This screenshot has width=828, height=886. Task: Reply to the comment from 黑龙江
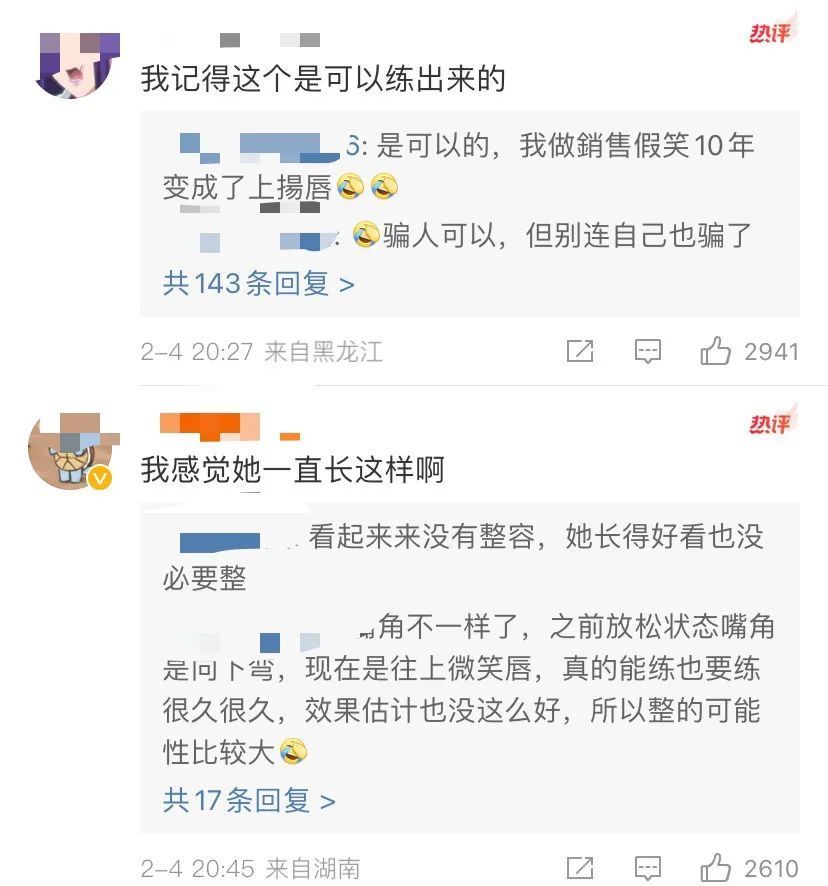point(648,351)
